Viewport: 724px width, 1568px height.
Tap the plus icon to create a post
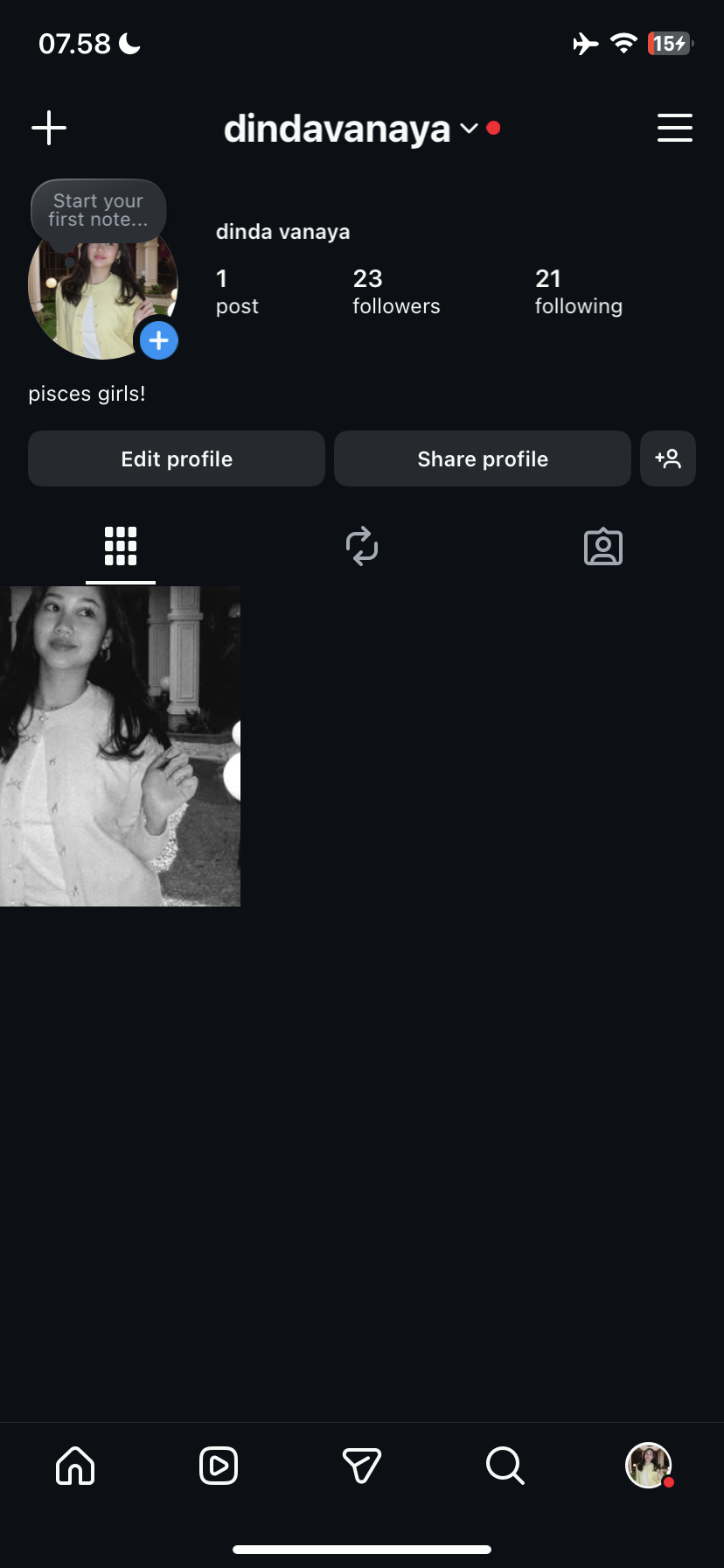49,128
